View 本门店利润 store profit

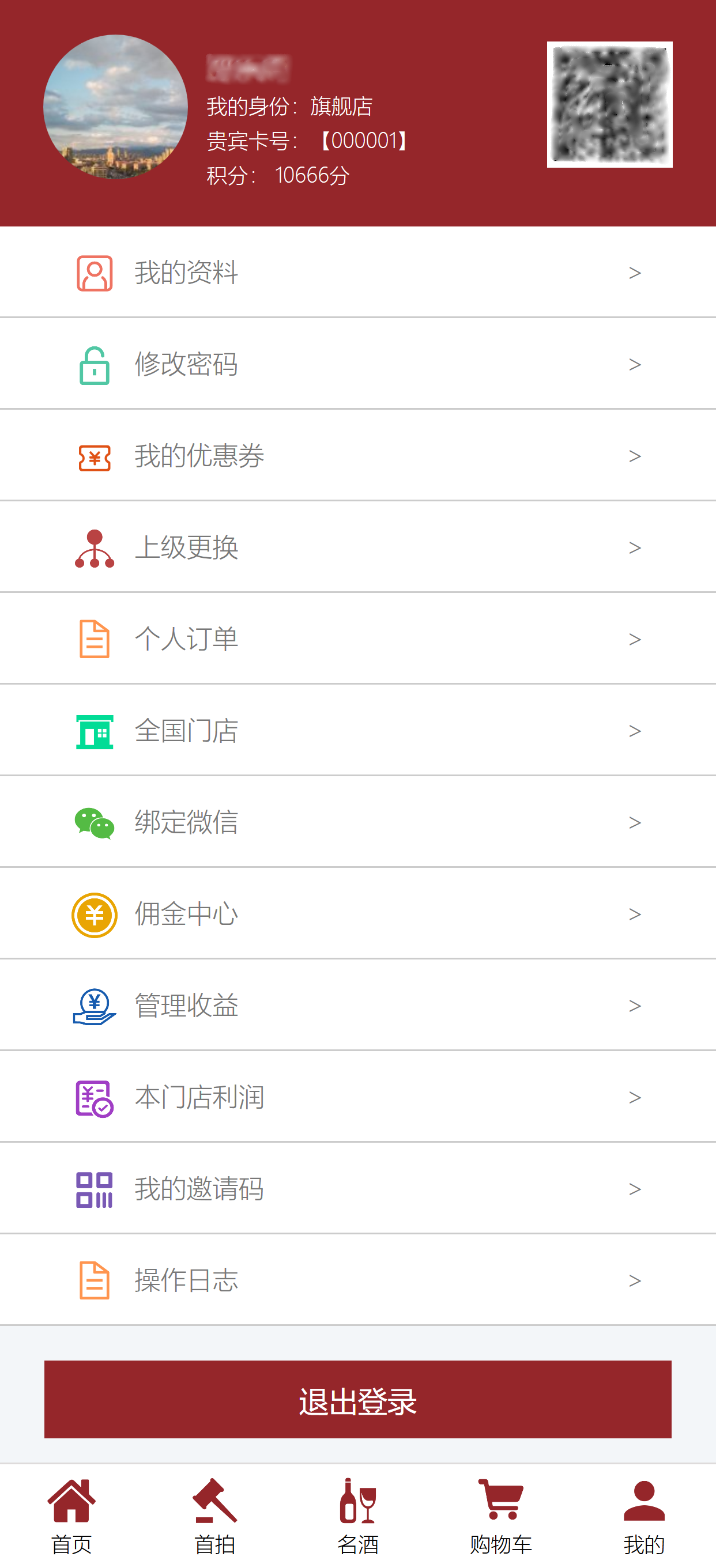coord(358,1097)
